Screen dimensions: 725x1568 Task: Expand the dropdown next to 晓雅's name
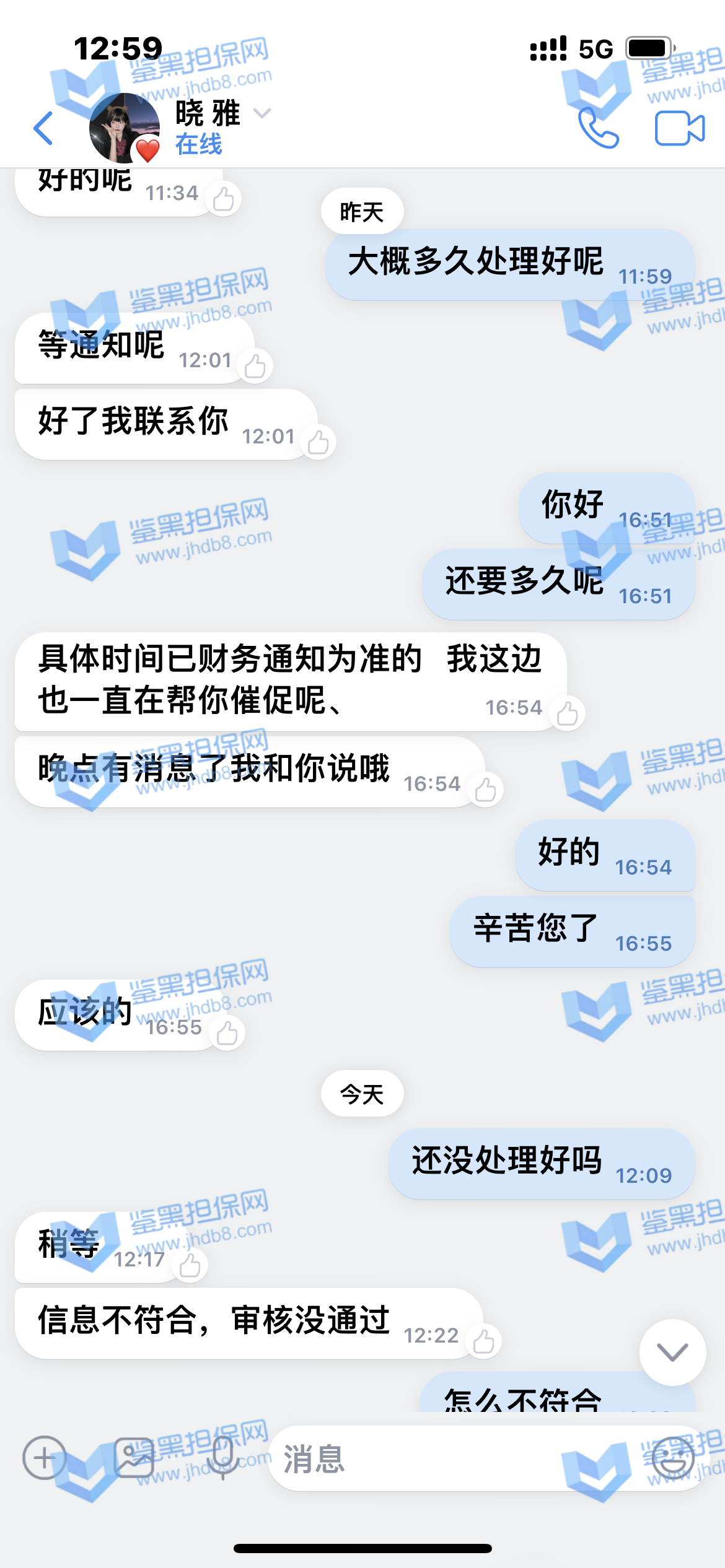[262, 113]
